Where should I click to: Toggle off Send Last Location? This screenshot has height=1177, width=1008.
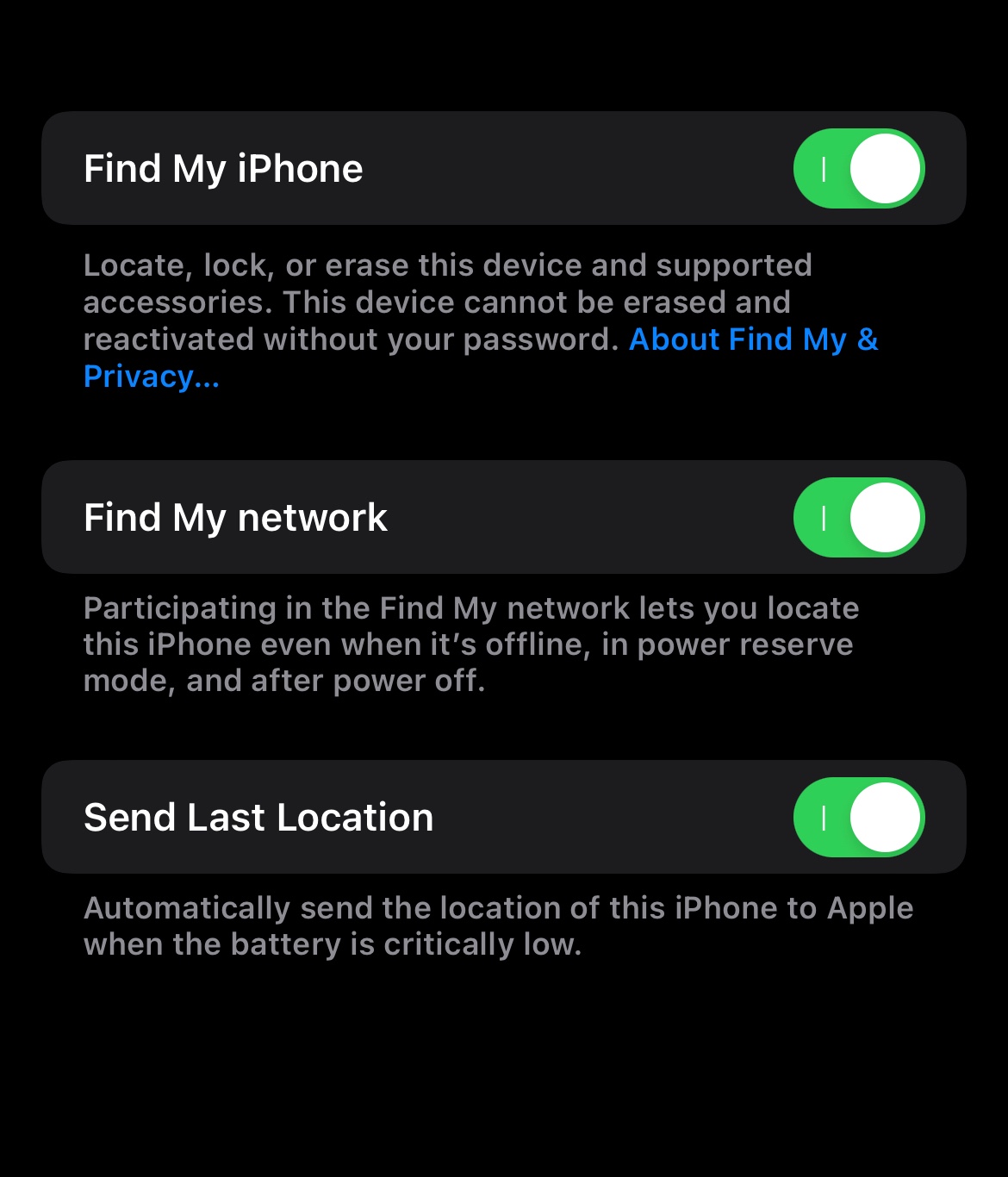[859, 818]
